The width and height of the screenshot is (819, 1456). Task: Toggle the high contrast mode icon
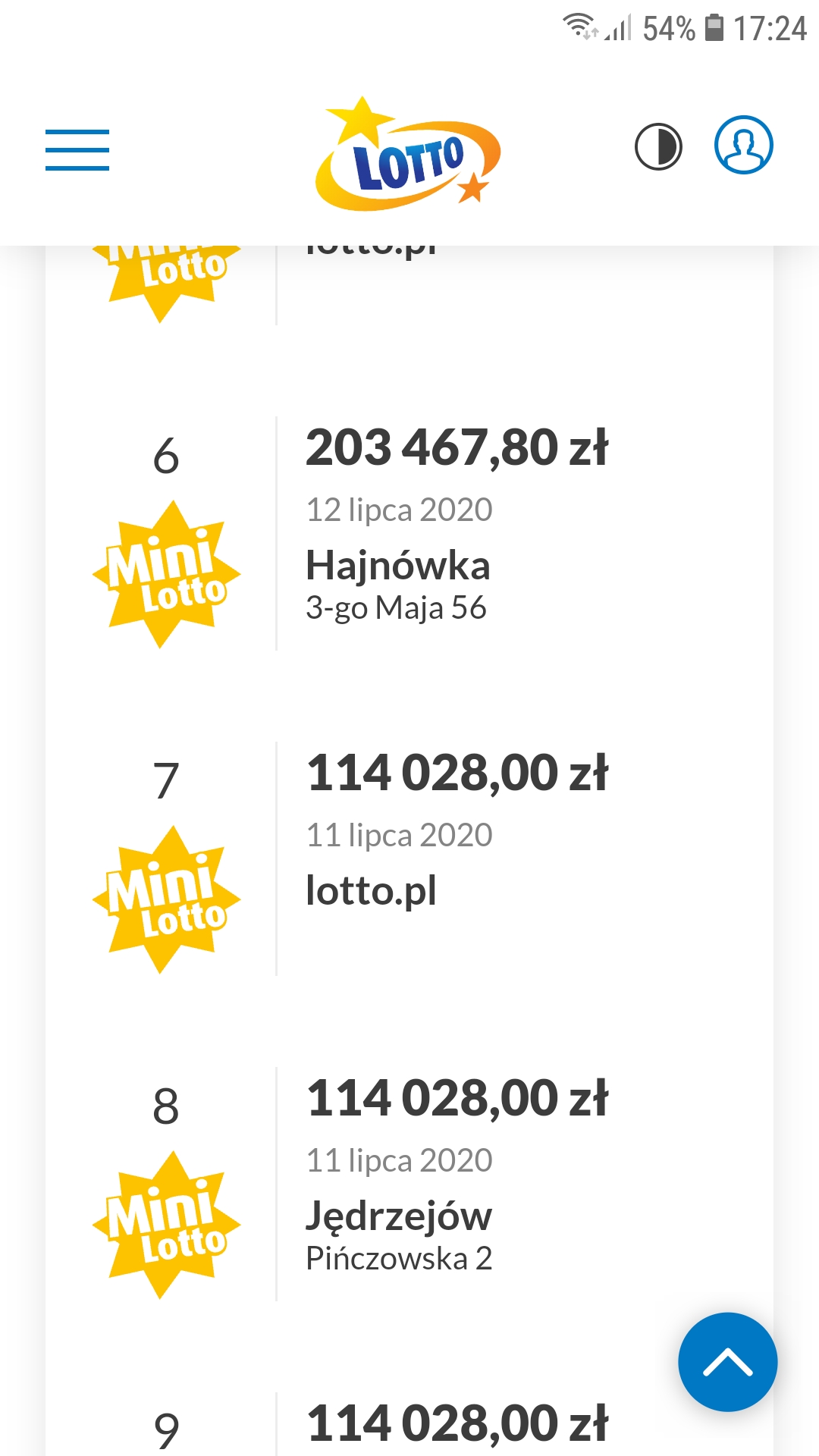pos(658,146)
